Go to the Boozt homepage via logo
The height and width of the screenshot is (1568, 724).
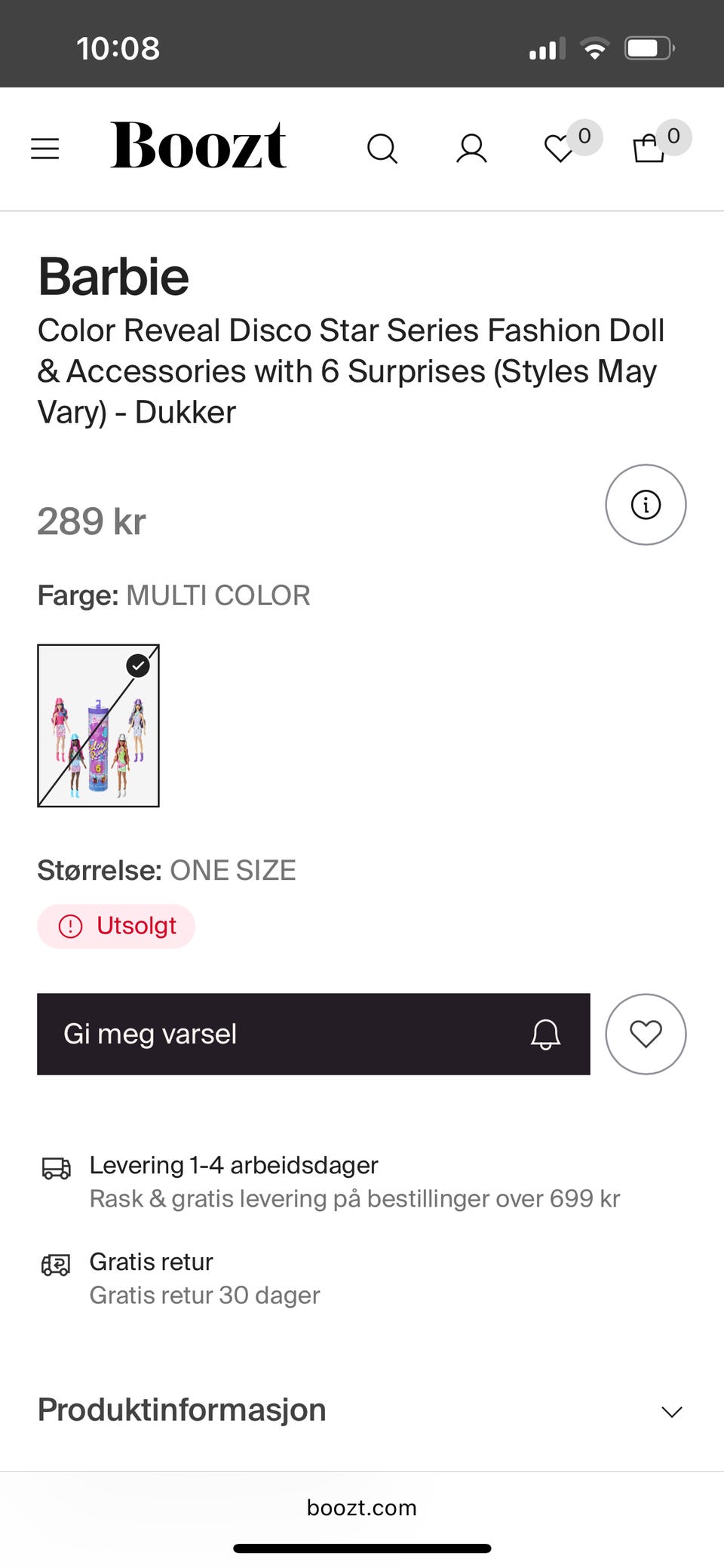(199, 146)
